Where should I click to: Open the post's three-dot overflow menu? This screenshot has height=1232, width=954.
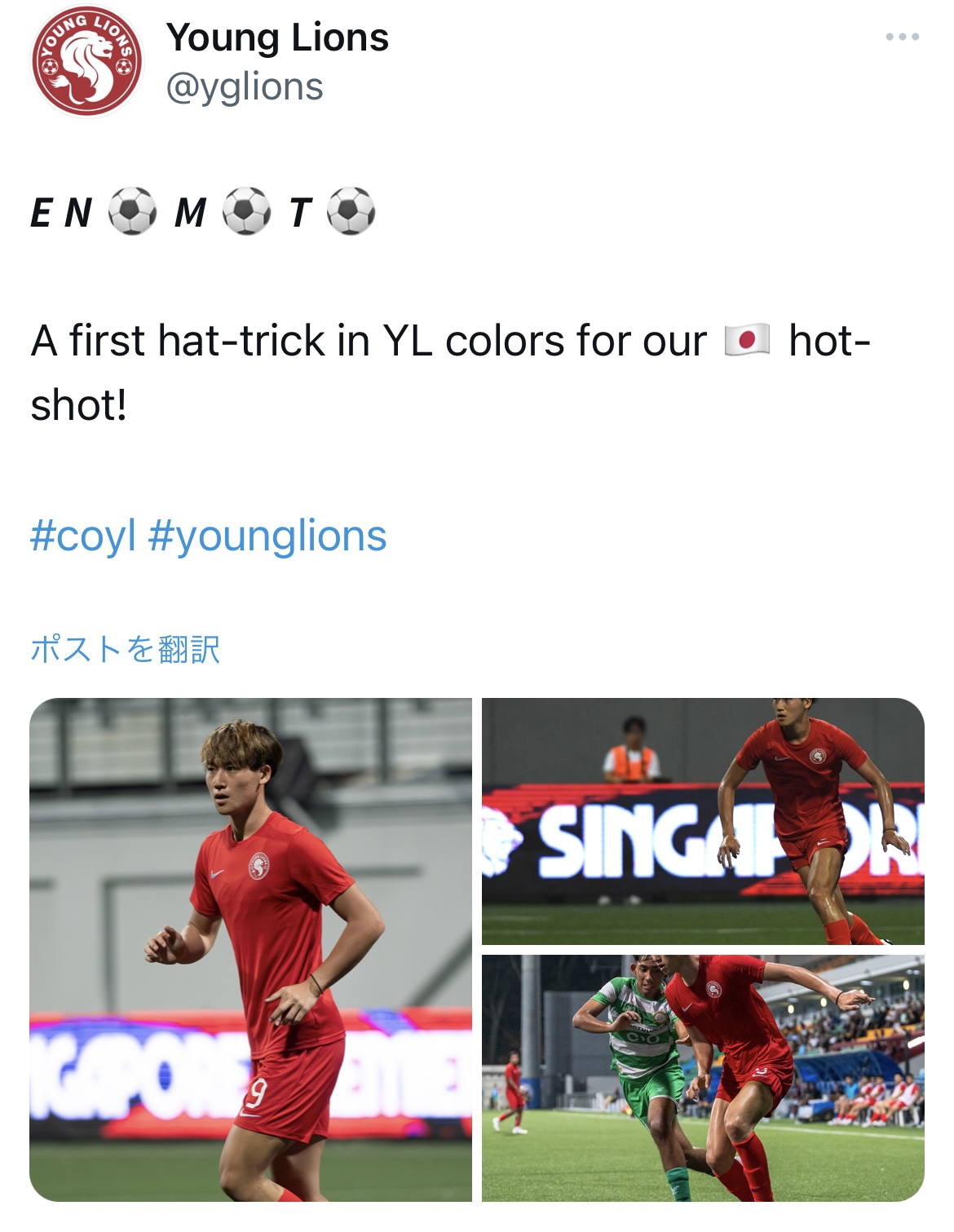coord(902,38)
